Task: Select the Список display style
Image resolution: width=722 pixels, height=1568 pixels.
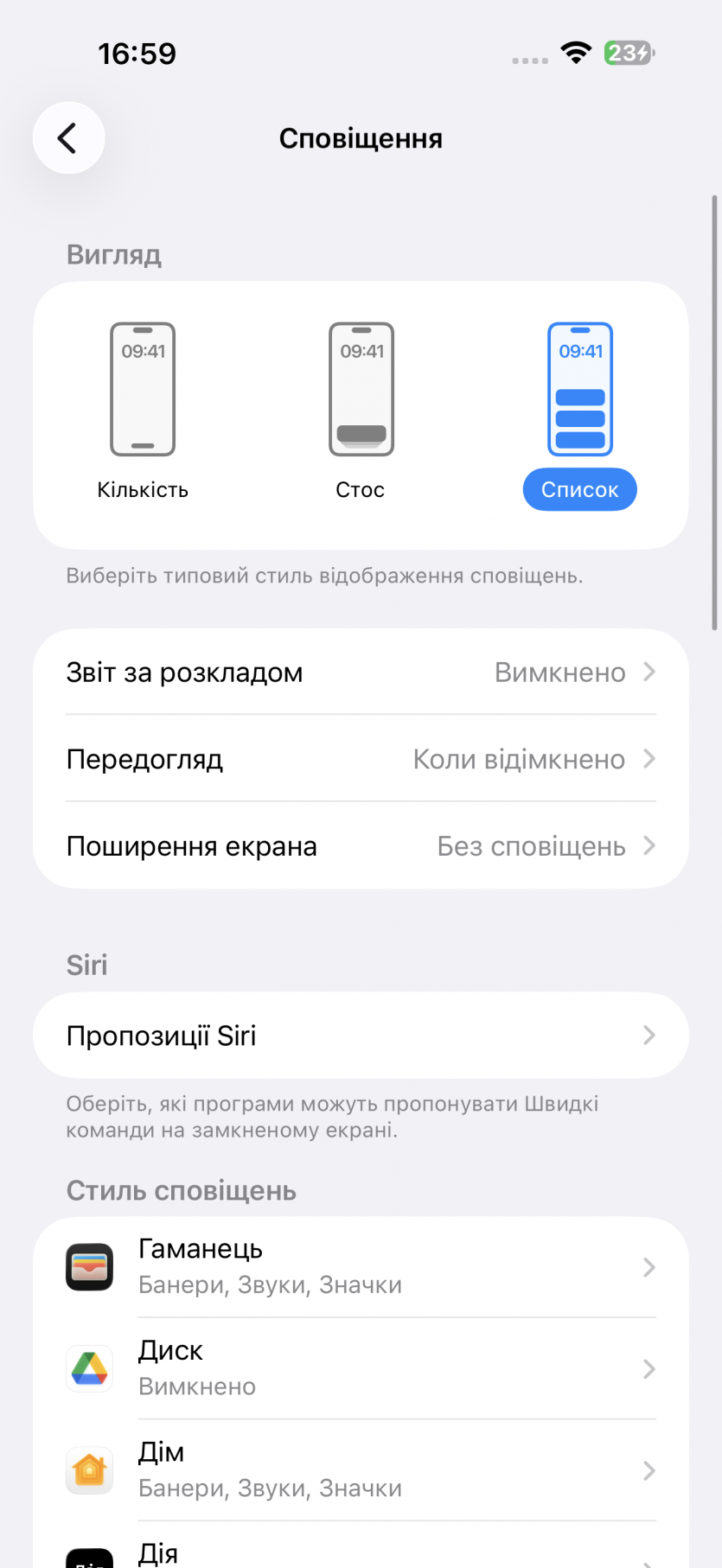Action: pos(579,411)
